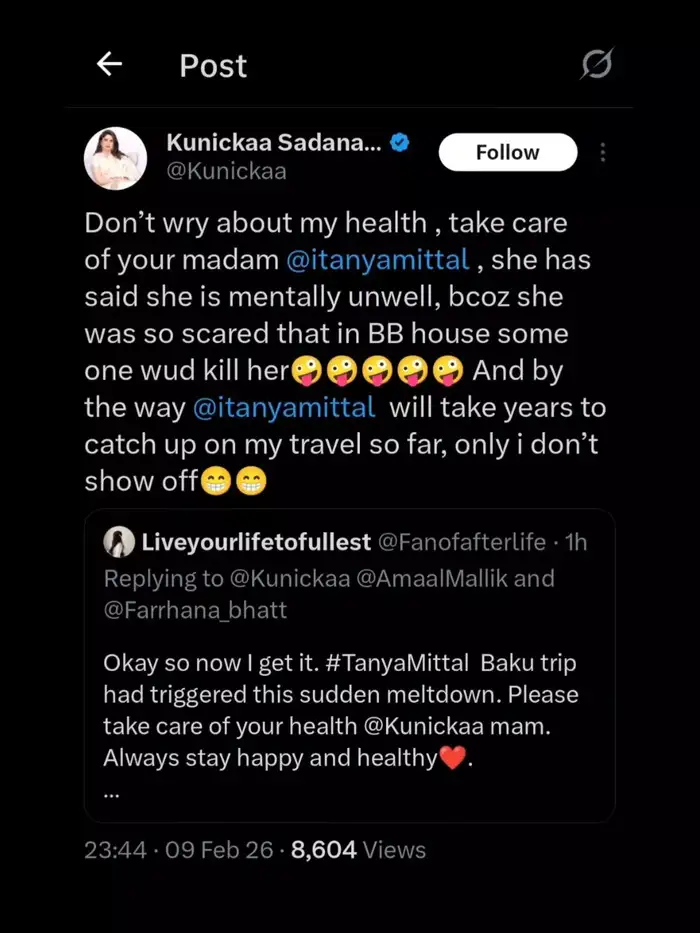The width and height of the screenshot is (700, 933).
Task: Open the first @itanyamittal mention
Action: click(377, 260)
